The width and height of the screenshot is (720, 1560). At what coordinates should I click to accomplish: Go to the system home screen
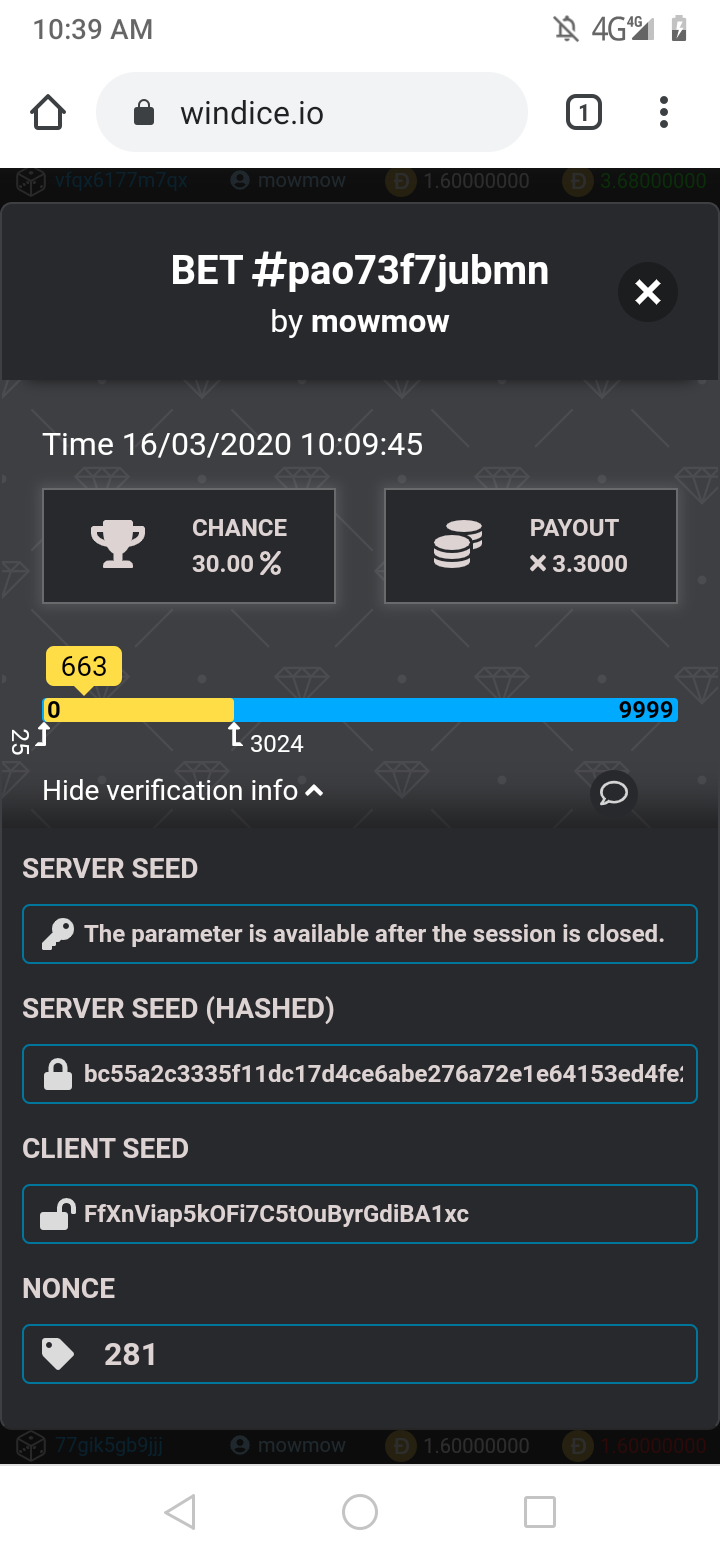click(x=360, y=1512)
